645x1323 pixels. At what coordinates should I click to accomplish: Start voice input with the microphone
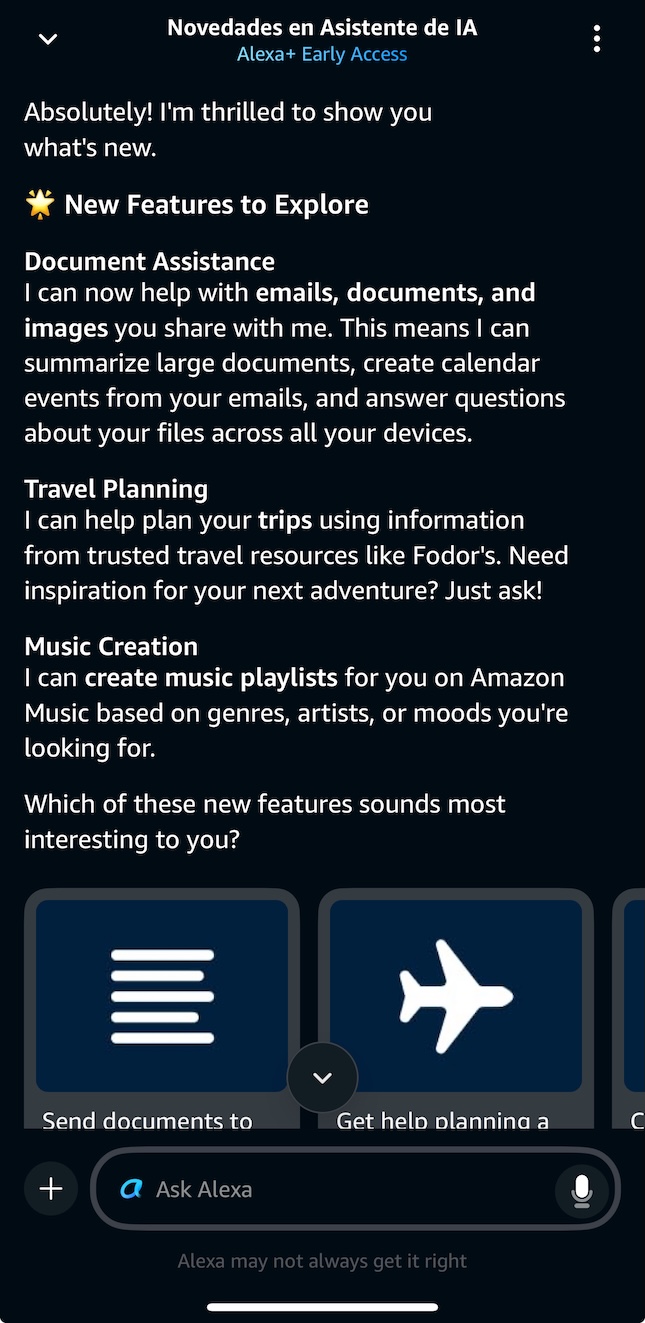(x=581, y=1189)
